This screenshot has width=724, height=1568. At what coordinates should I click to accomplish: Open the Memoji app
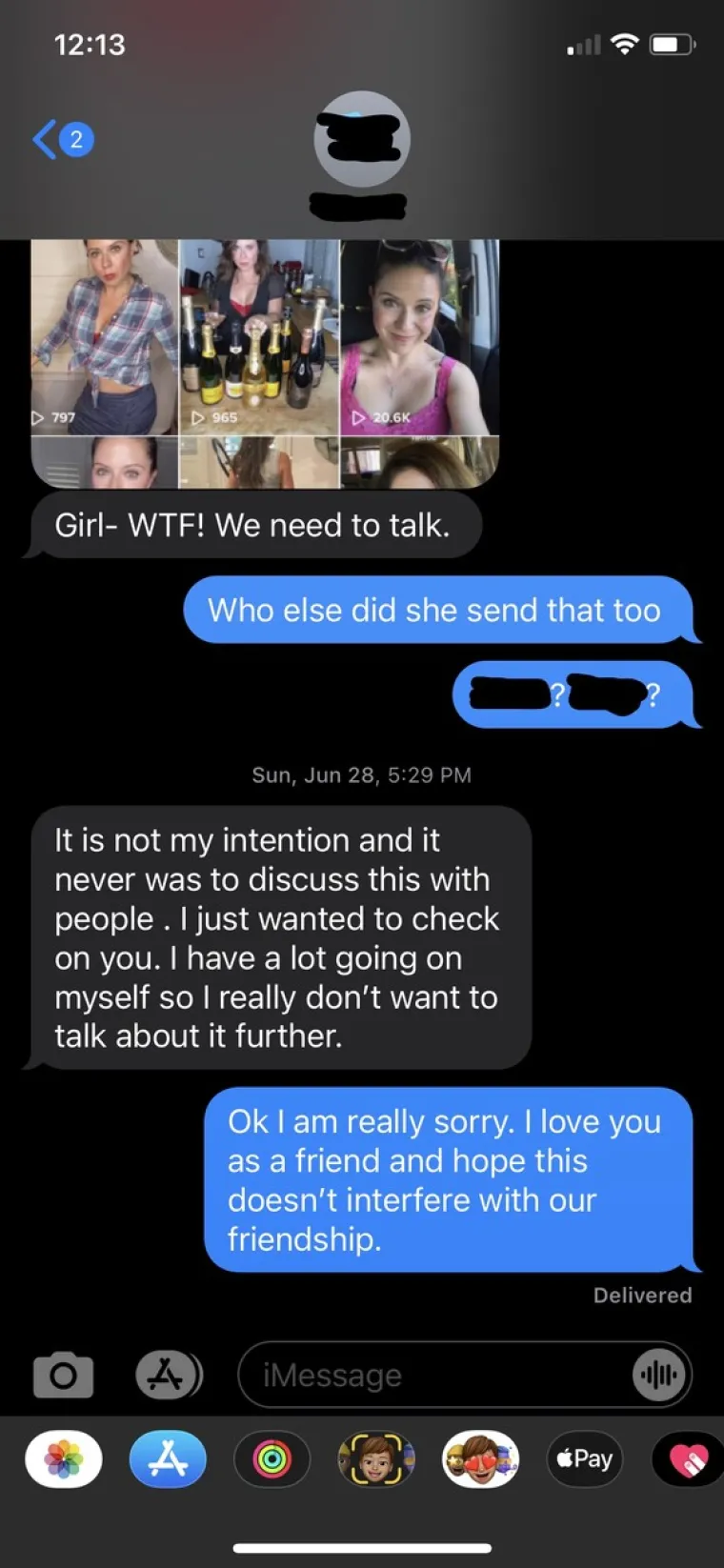coord(376,1459)
